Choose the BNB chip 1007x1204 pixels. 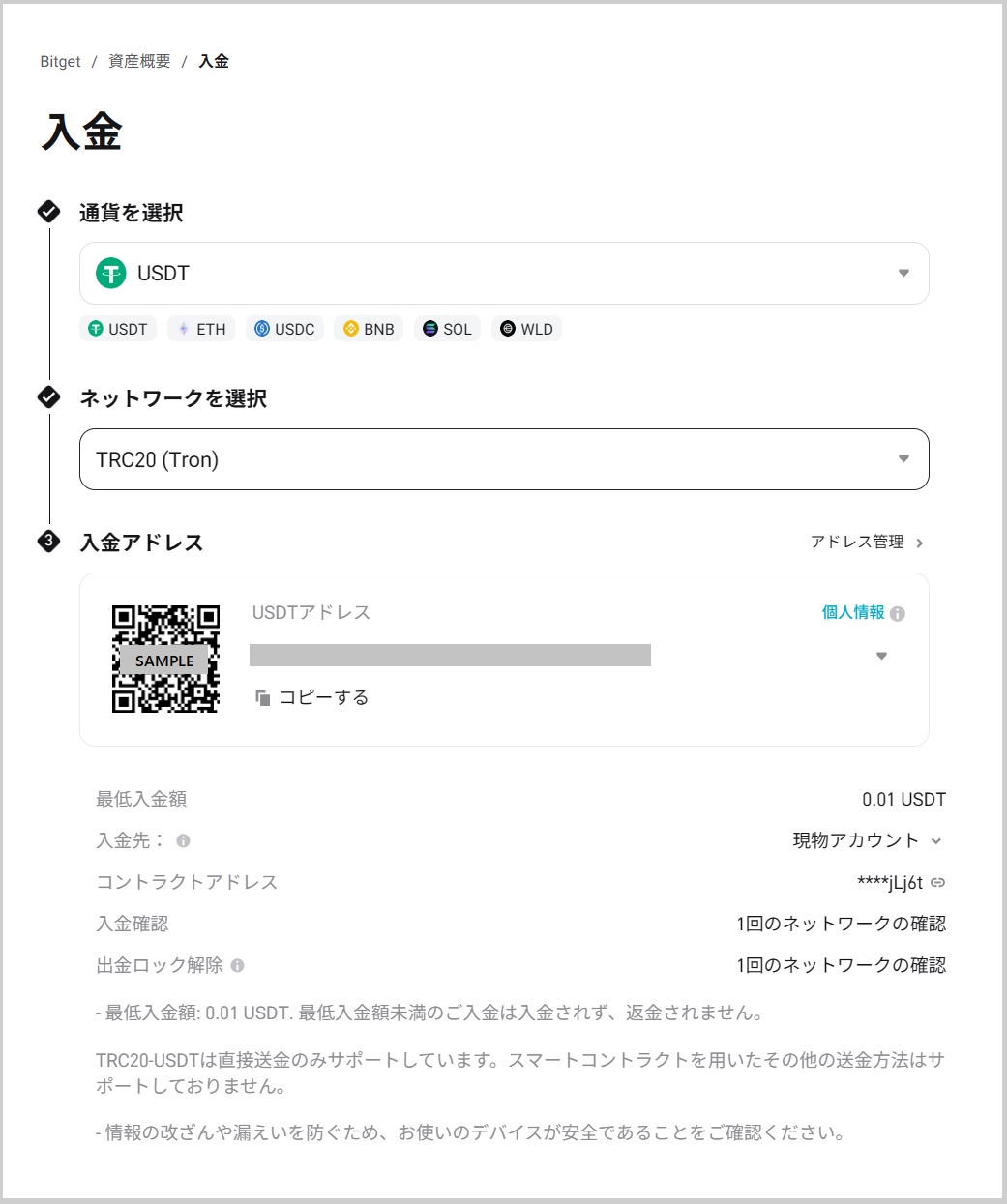click(369, 329)
